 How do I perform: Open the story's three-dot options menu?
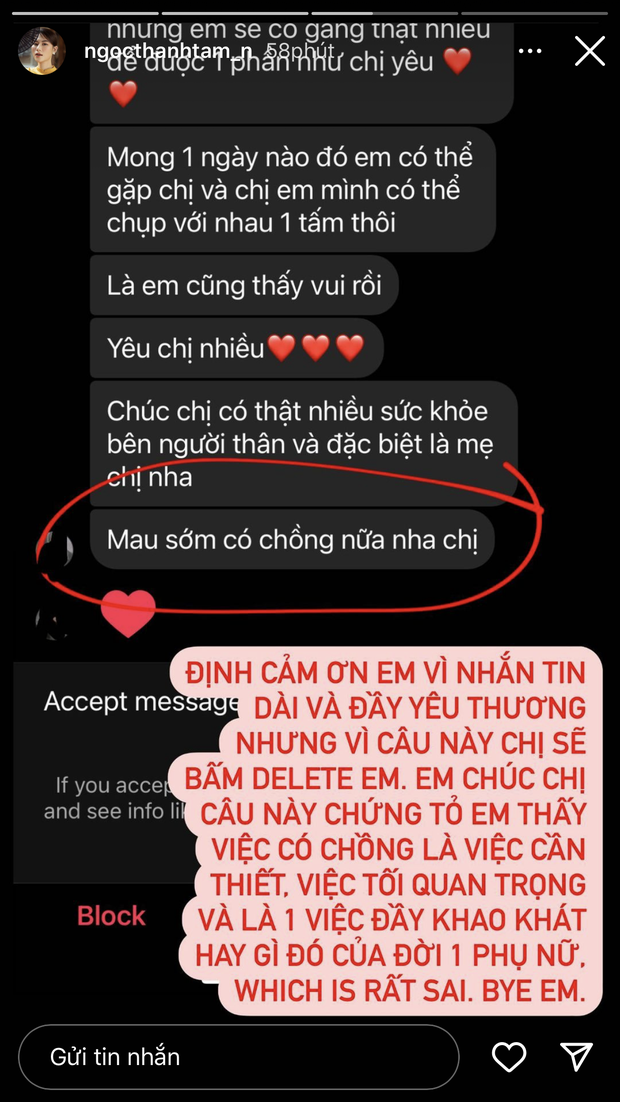pos(529,51)
